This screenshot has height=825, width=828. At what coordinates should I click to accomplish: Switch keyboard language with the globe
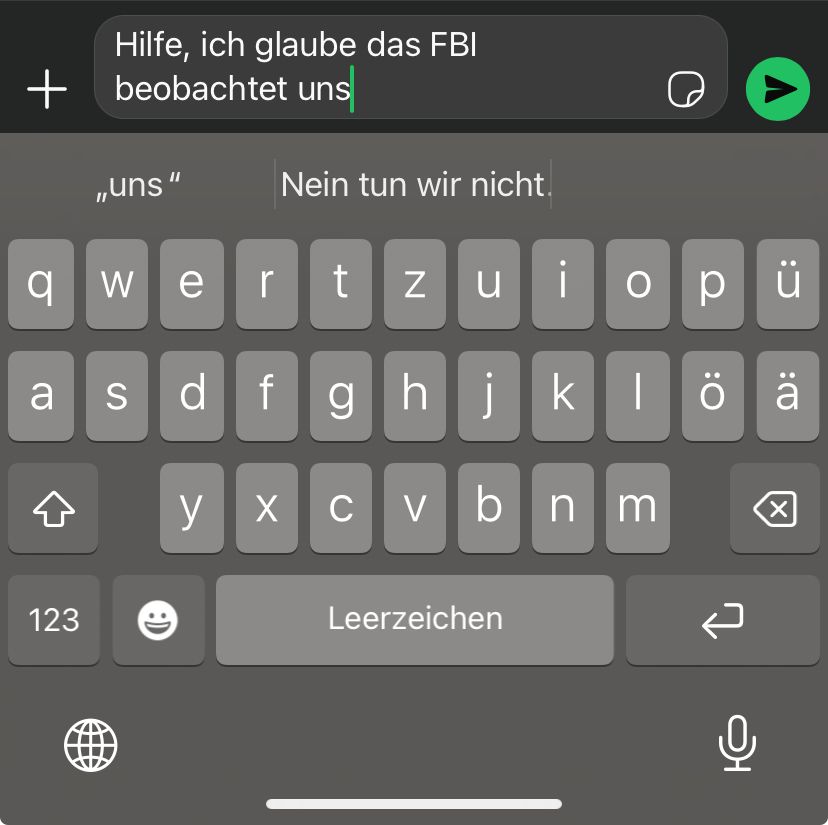[x=91, y=745]
